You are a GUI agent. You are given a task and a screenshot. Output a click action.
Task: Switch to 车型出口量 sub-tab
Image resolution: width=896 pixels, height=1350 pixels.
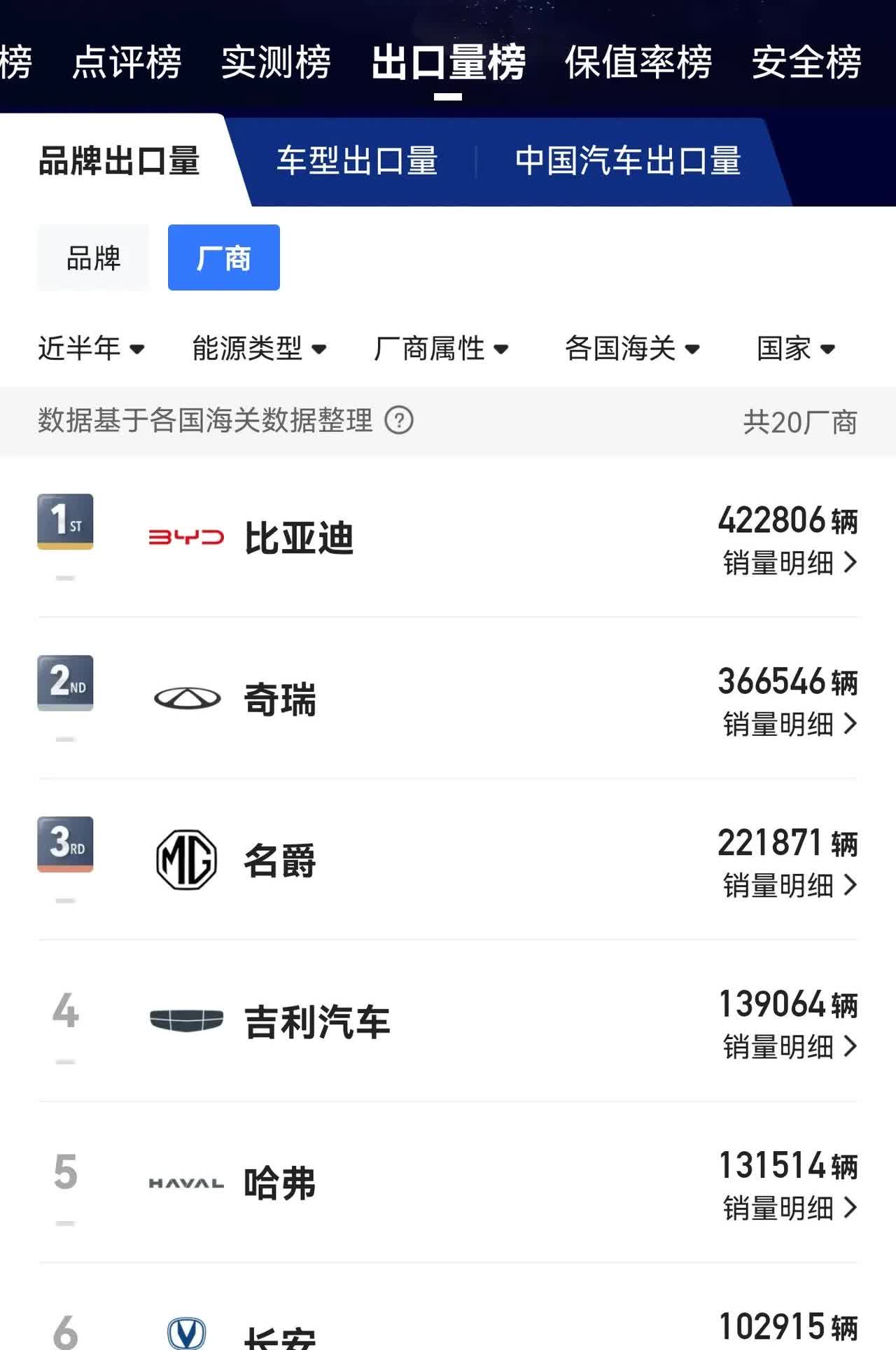(357, 161)
